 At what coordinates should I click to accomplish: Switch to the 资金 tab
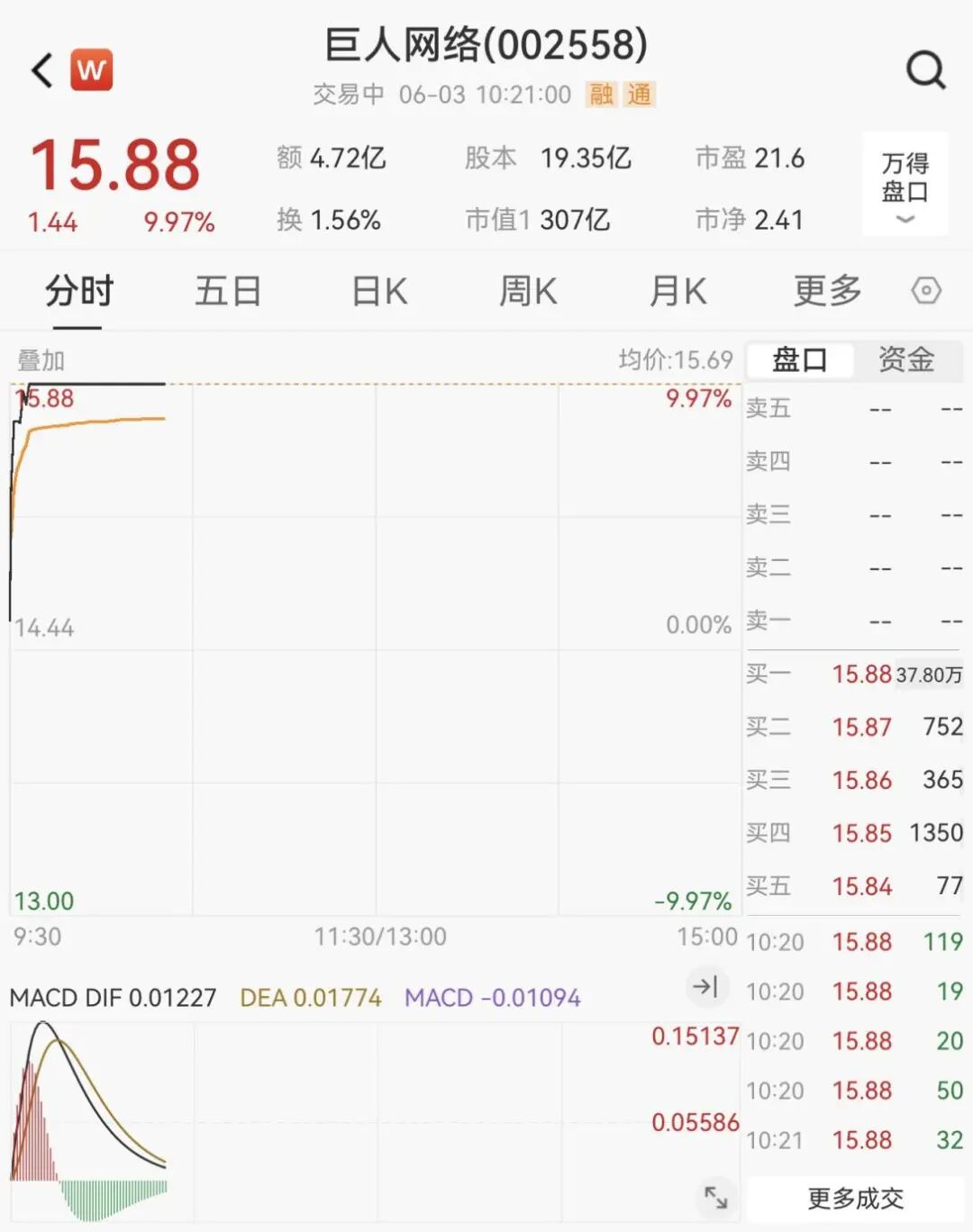906,360
